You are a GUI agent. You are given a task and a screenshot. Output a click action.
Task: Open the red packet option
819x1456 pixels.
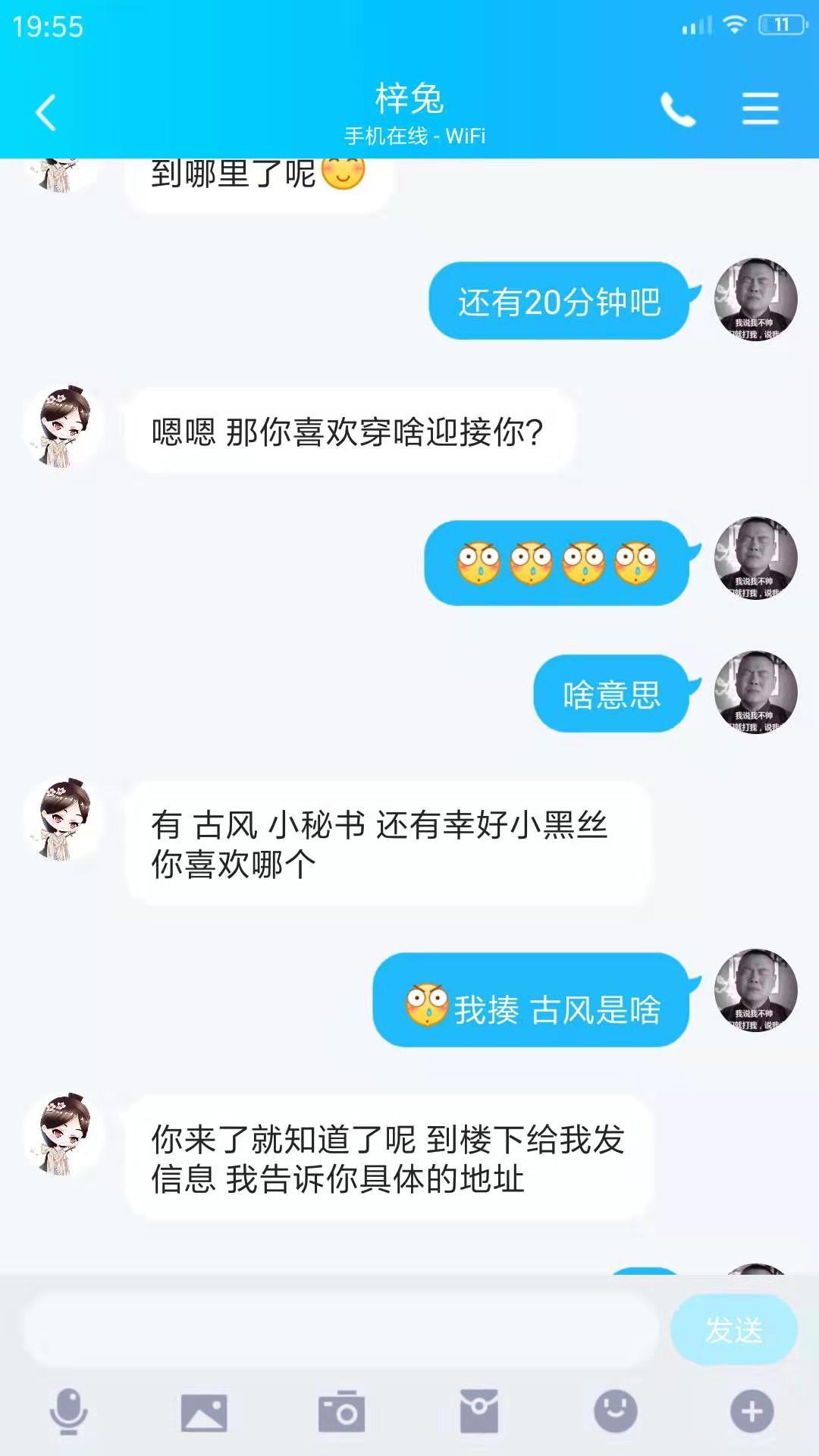tap(479, 1412)
